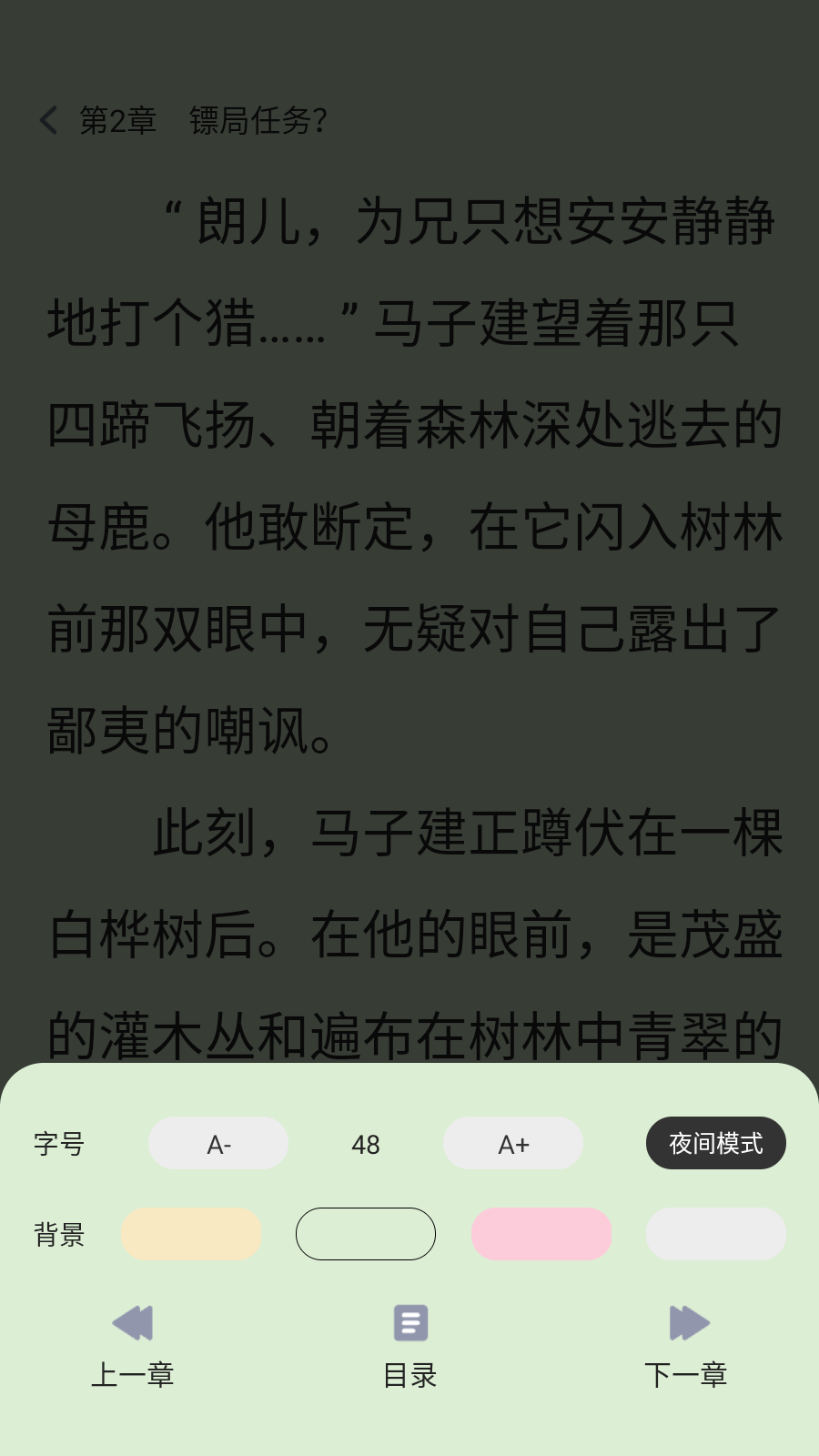Select the light green background color
The image size is (819, 1456).
[x=366, y=1234]
